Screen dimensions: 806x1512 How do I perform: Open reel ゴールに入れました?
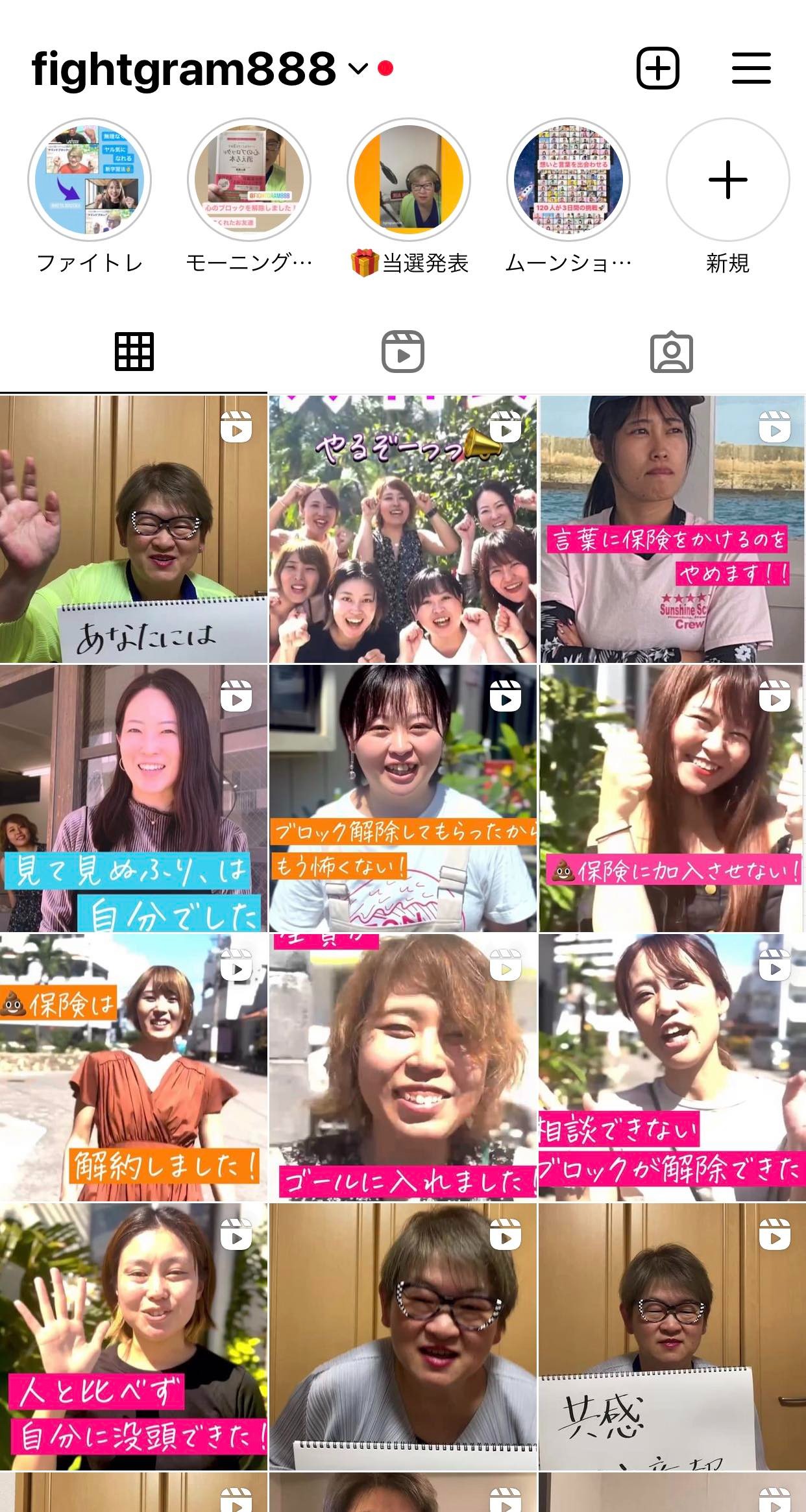pos(403,1067)
